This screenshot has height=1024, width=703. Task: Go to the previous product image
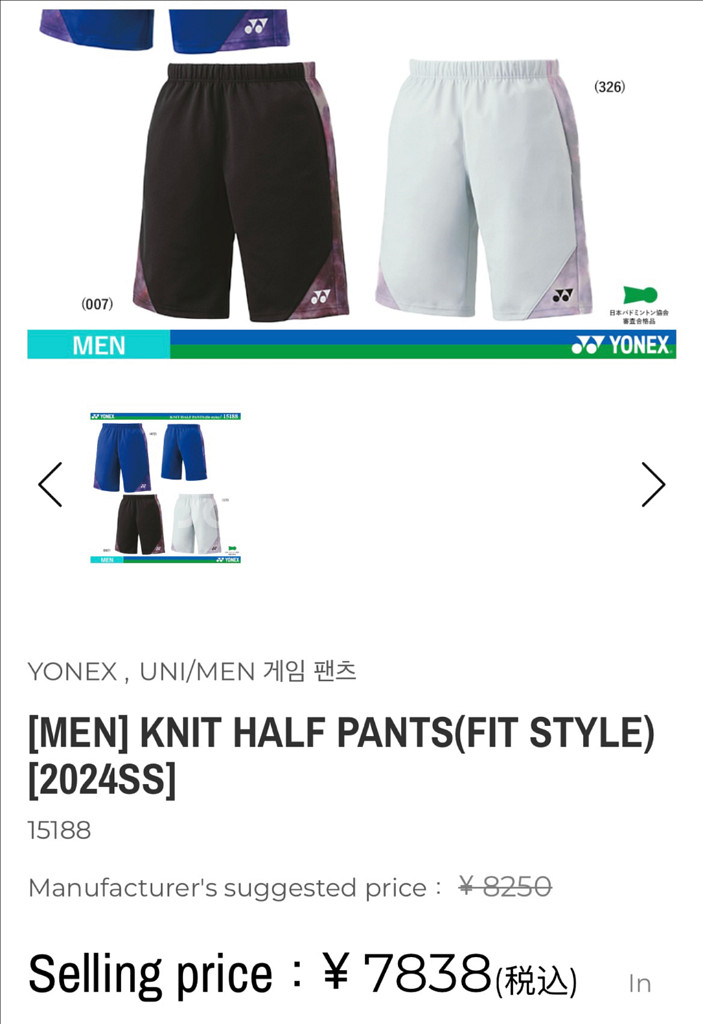pos(50,485)
